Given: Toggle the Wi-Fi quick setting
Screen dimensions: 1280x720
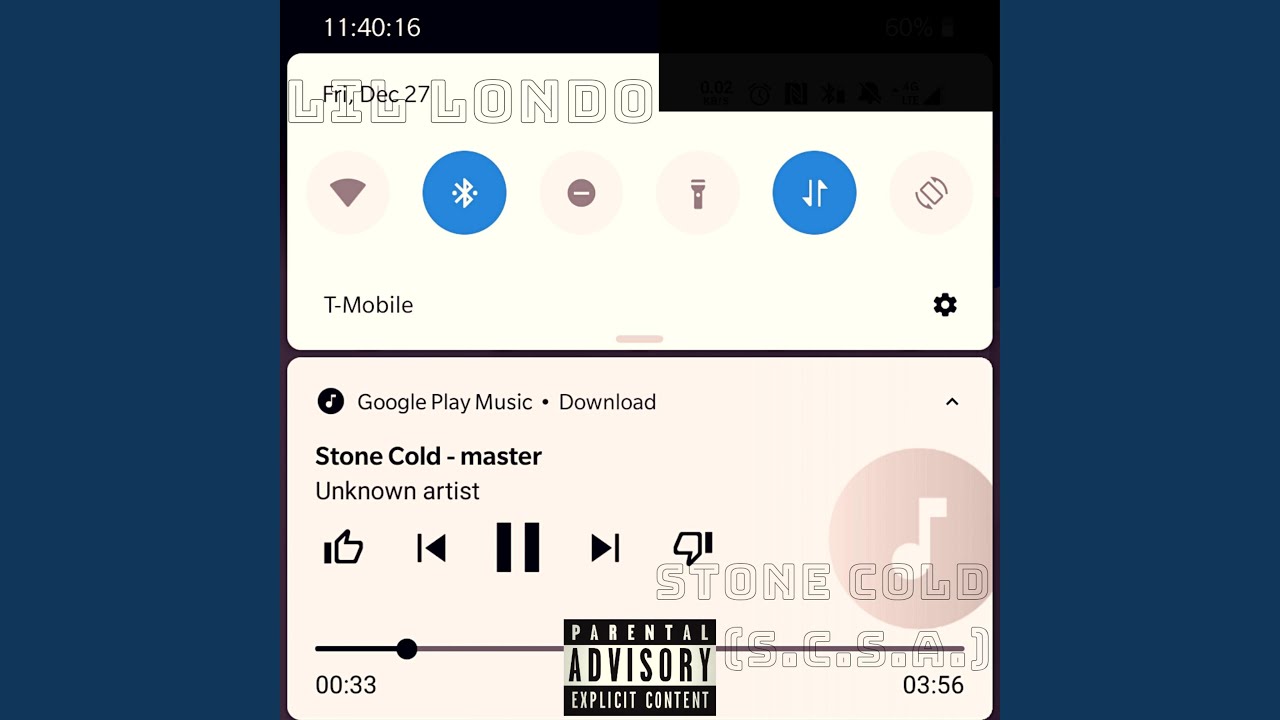Looking at the screenshot, I should [x=348, y=193].
